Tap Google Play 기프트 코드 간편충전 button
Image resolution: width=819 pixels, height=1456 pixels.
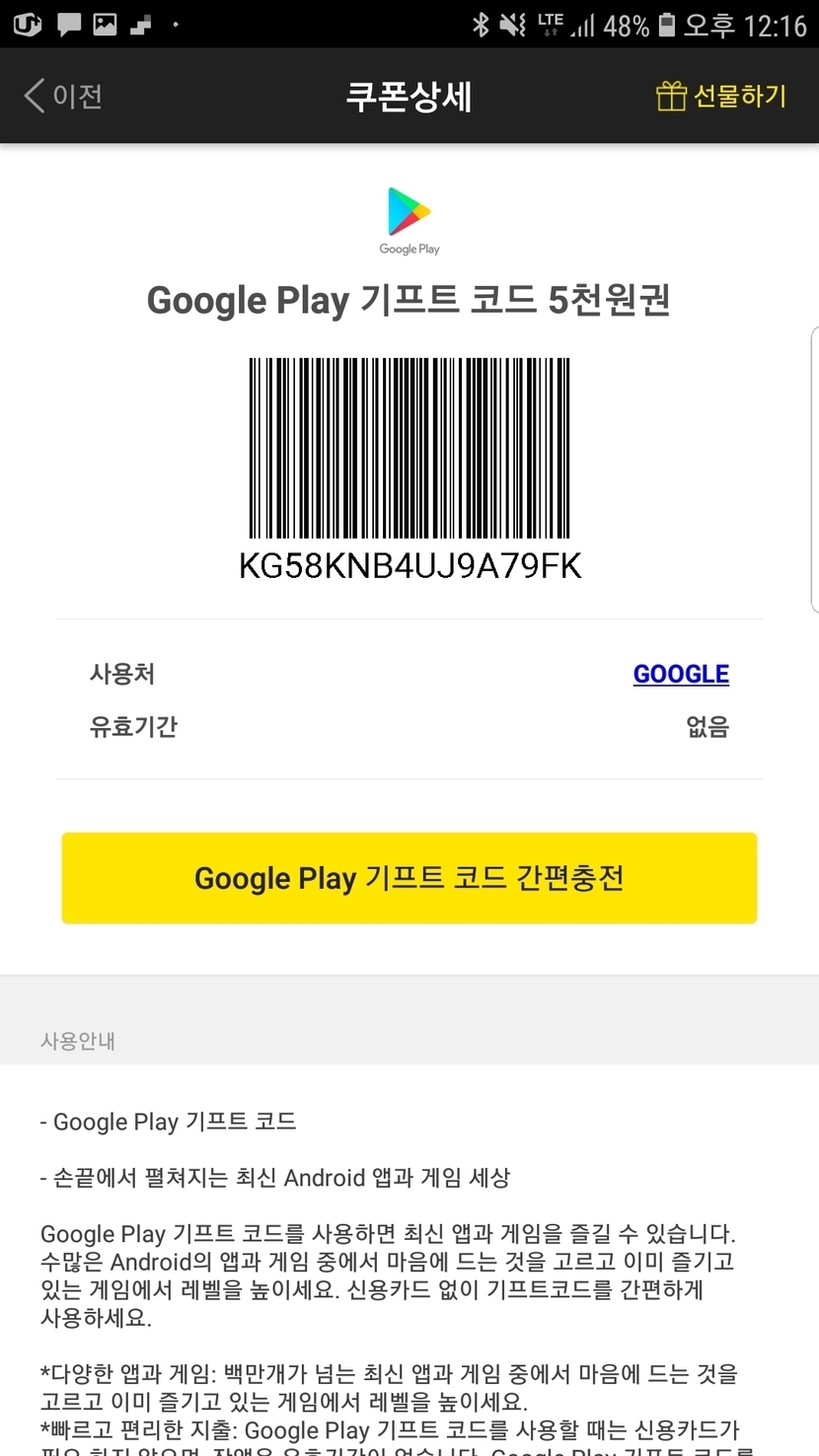click(x=409, y=878)
